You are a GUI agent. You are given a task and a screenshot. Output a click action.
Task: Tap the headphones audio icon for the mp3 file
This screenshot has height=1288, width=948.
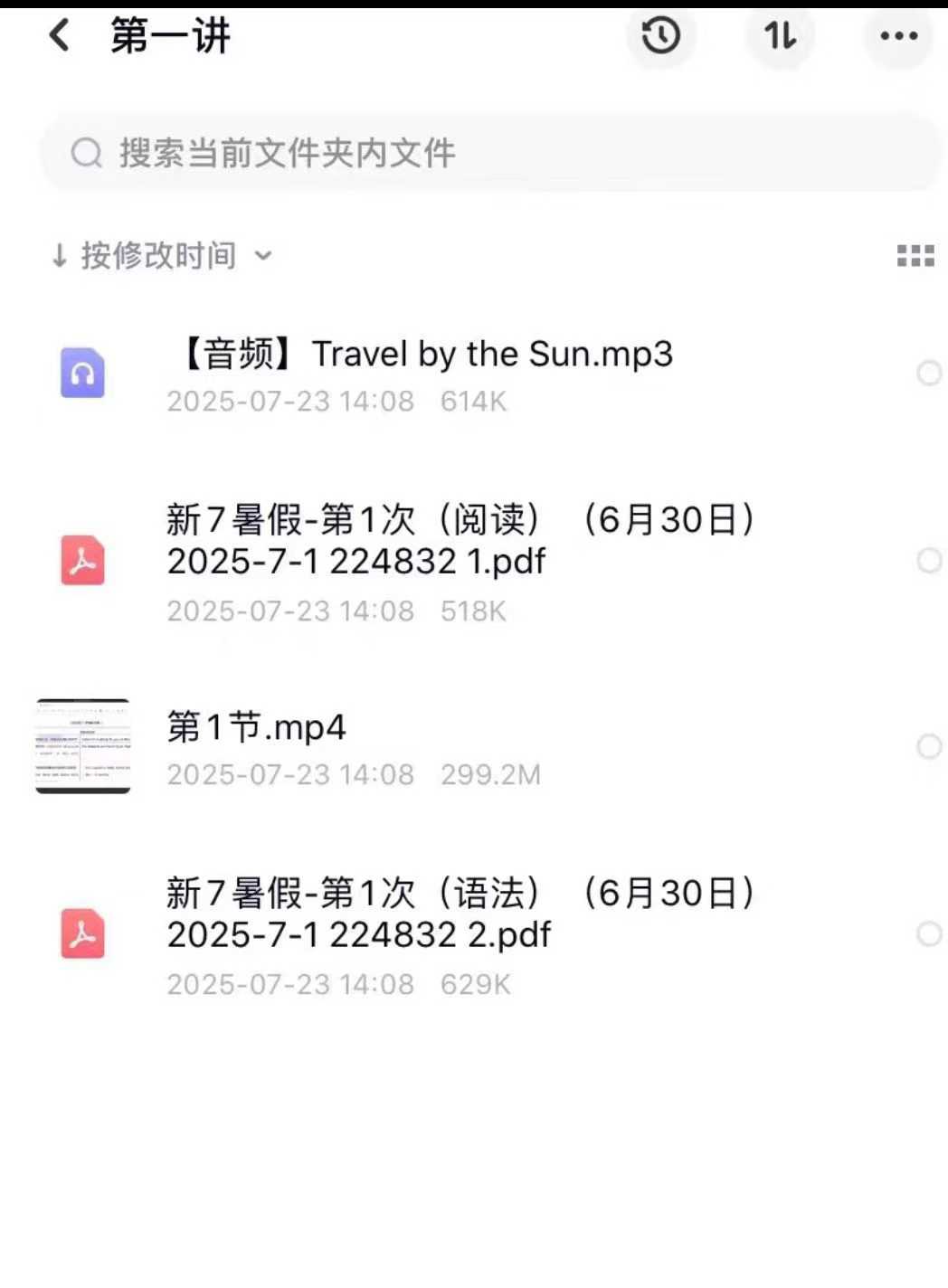[82, 373]
